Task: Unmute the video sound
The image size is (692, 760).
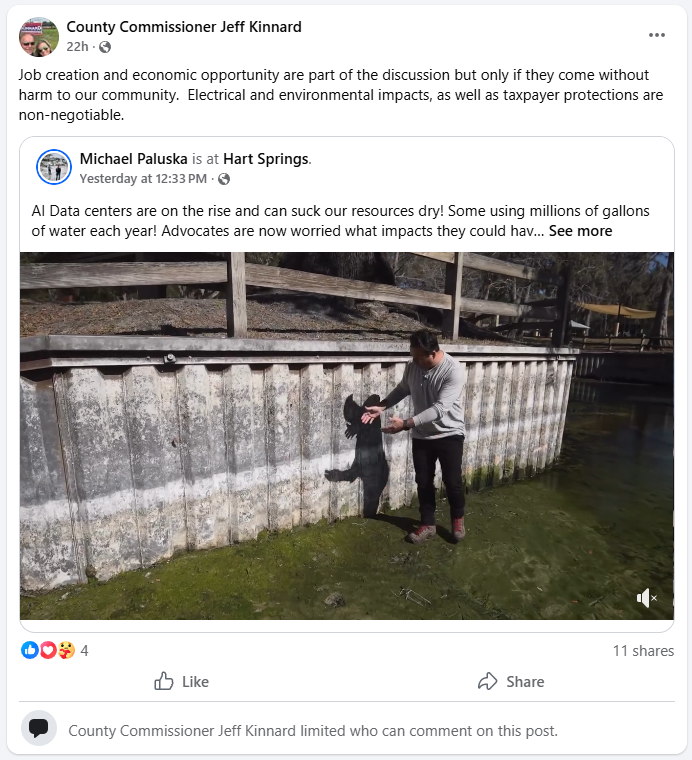Action: point(647,598)
